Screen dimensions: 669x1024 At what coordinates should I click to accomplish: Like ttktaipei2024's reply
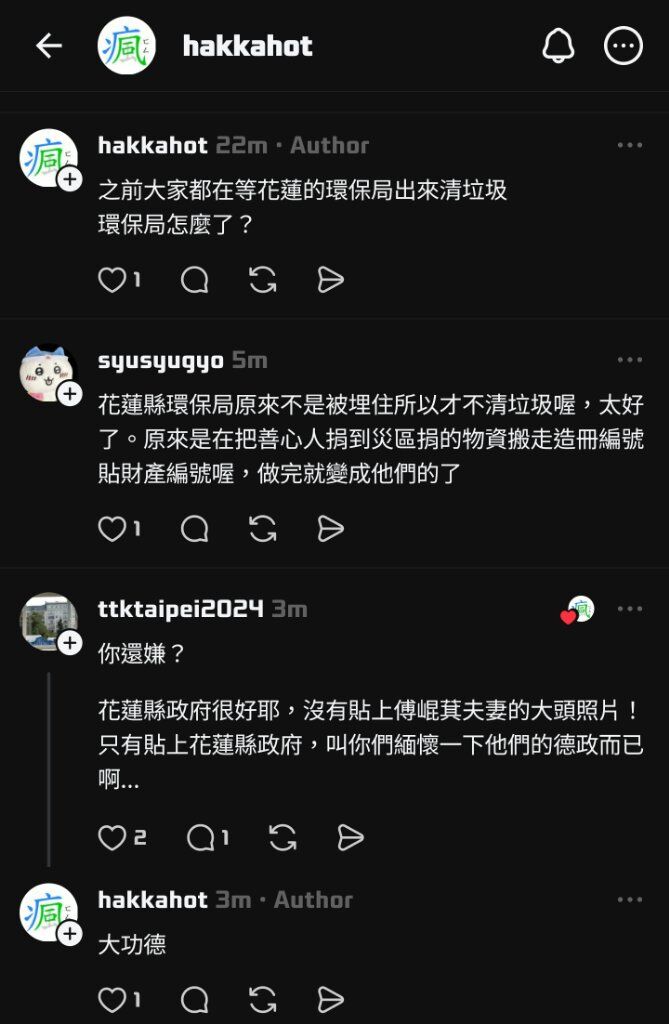(x=112, y=837)
